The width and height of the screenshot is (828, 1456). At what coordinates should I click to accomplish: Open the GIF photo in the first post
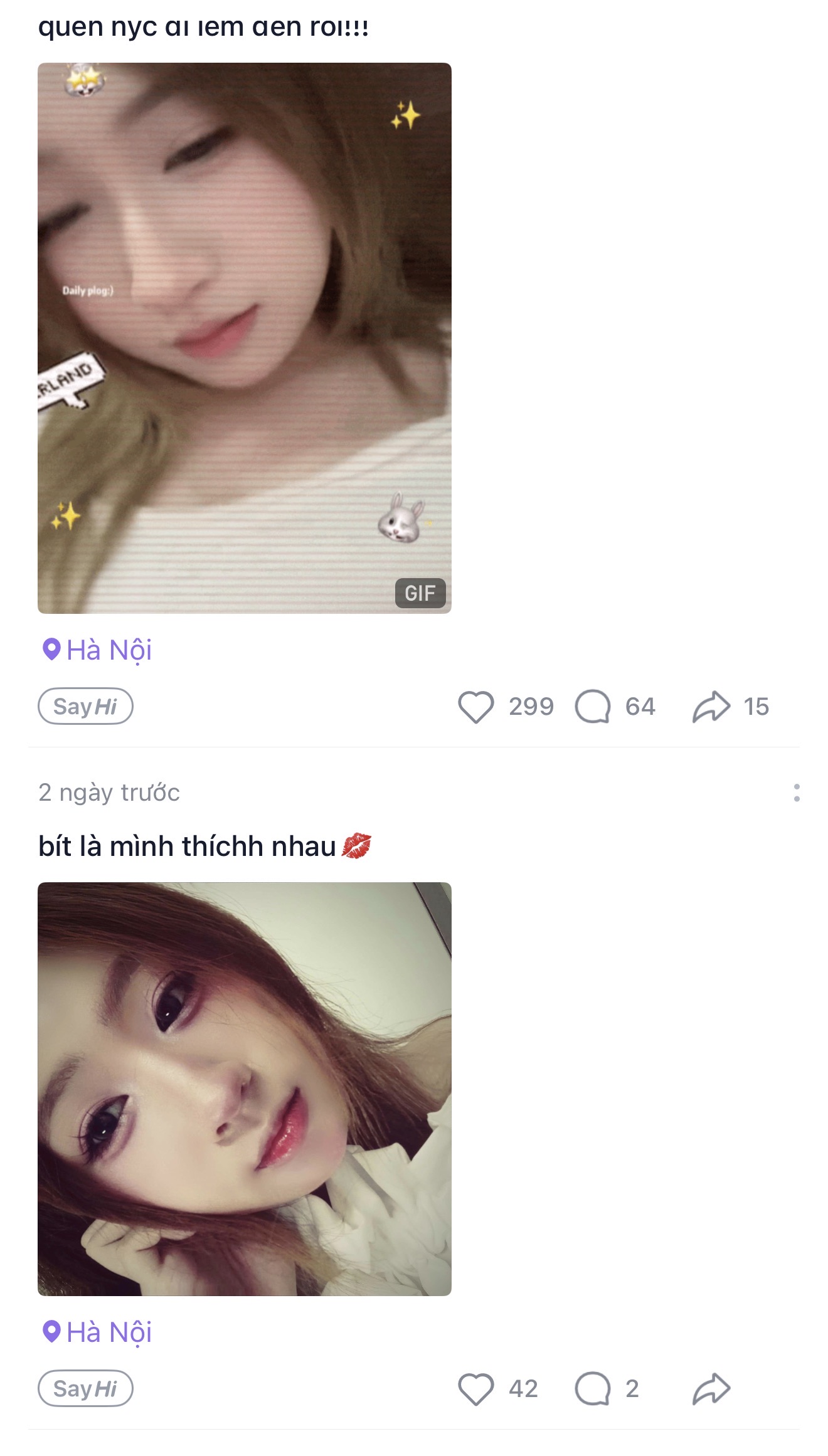245,338
